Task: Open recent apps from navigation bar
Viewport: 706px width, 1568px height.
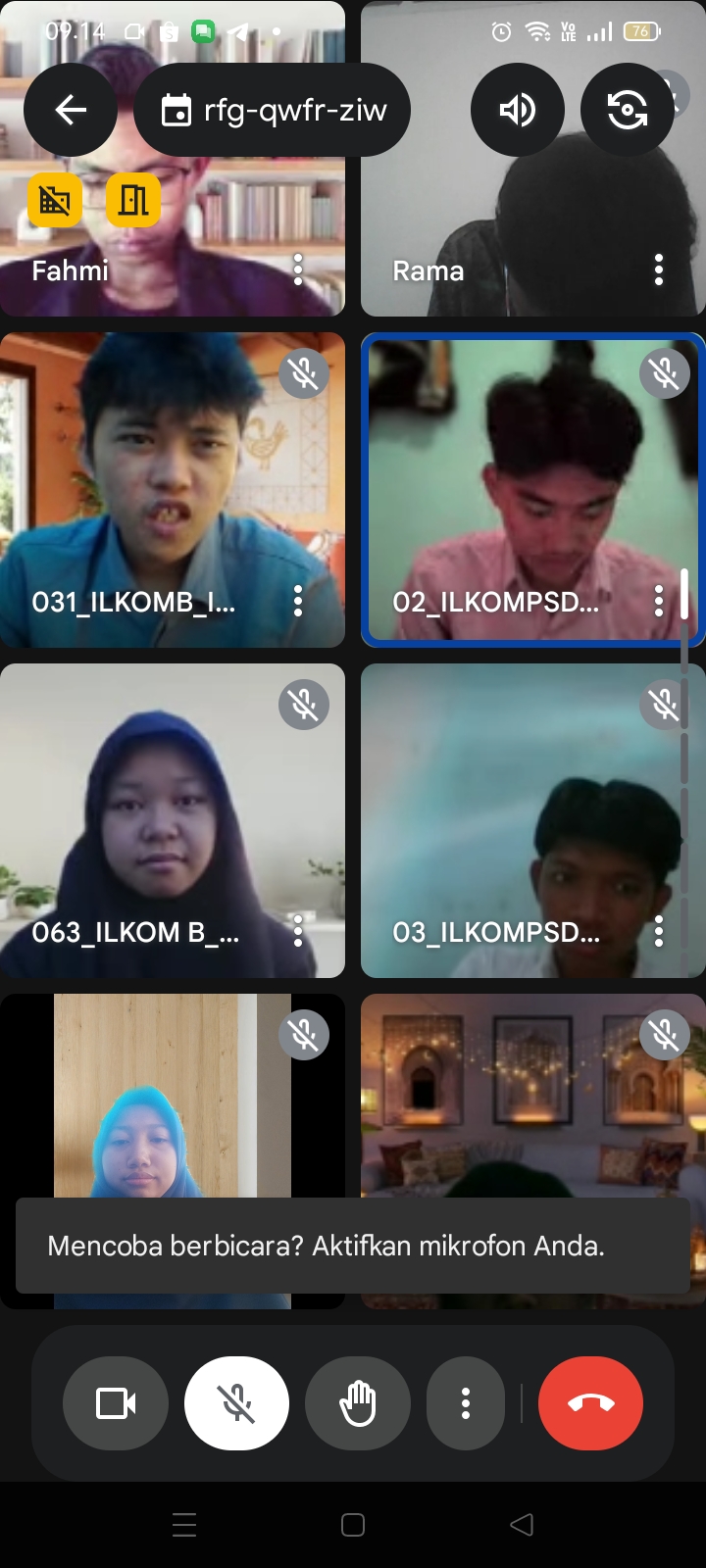Action: pyautogui.click(x=184, y=1525)
